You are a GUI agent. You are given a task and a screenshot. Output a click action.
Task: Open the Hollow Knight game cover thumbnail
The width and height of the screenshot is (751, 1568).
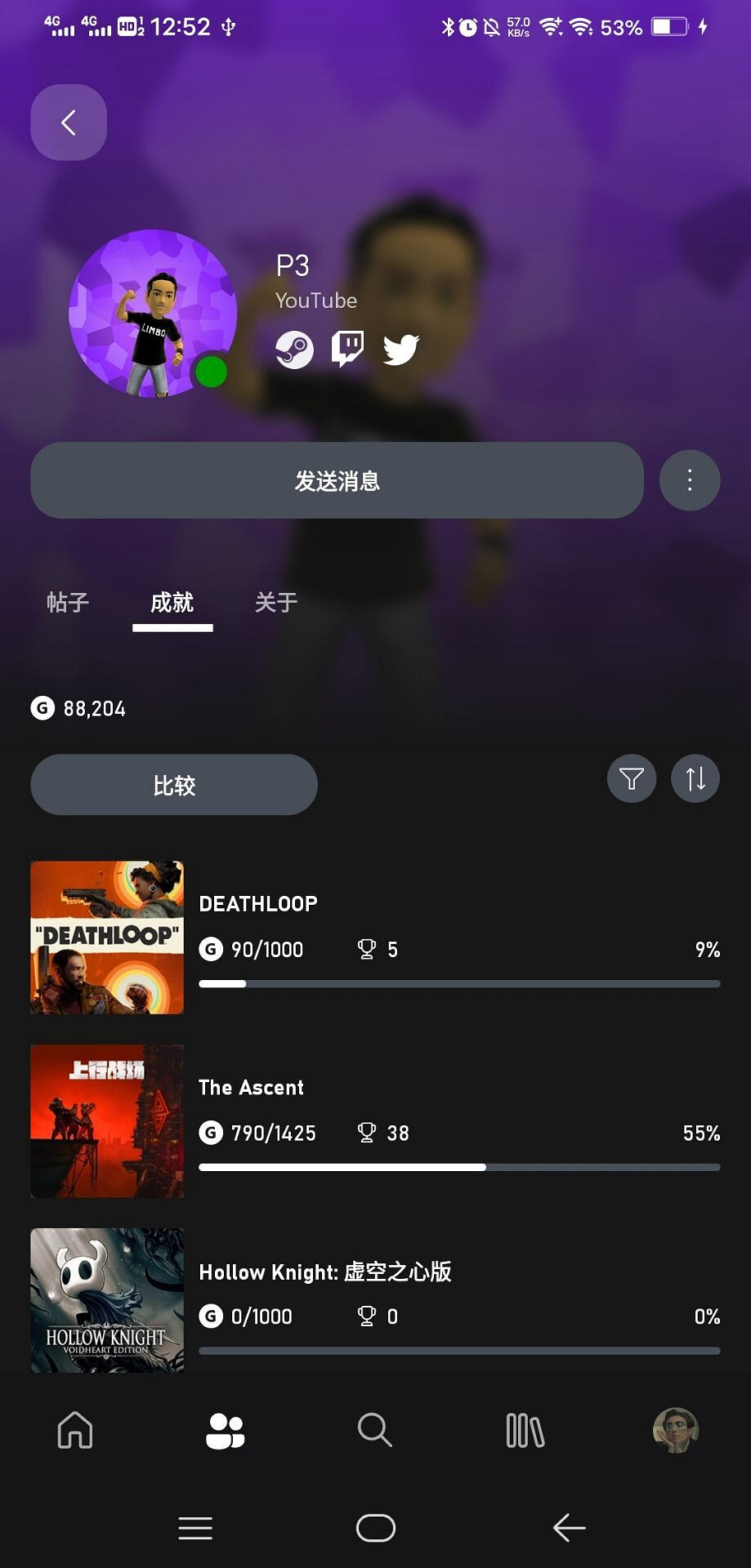click(106, 1302)
